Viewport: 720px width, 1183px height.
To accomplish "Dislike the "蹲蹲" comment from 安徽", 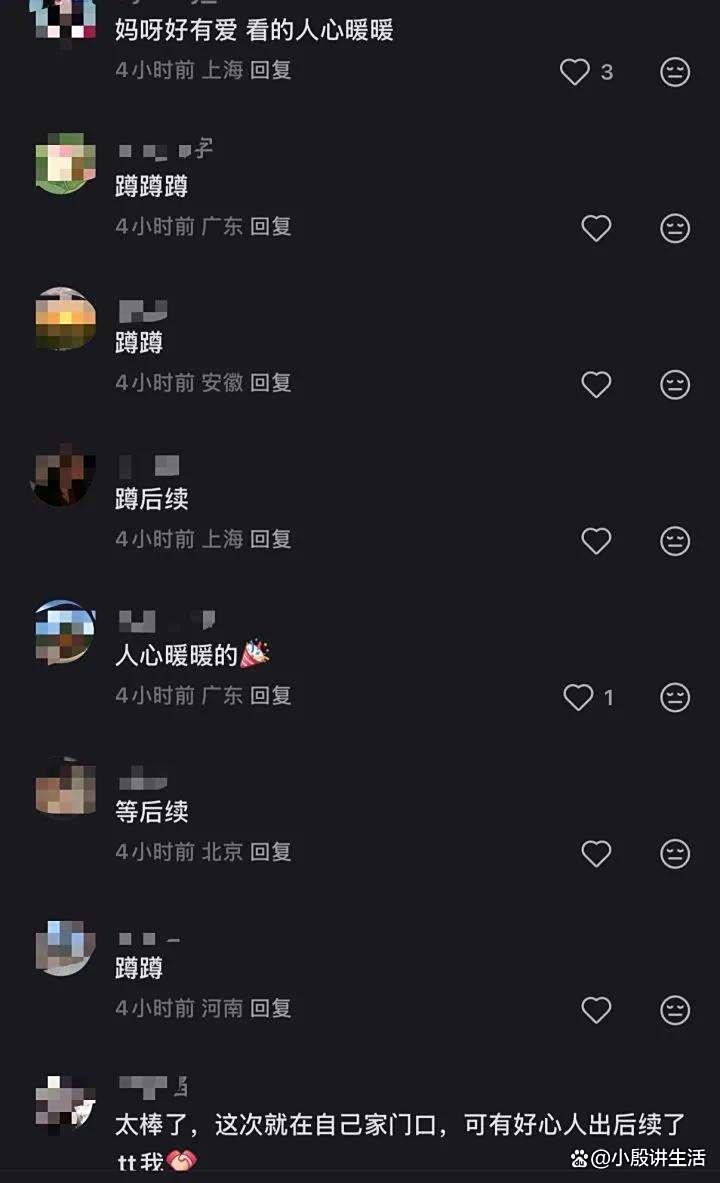I will point(675,385).
